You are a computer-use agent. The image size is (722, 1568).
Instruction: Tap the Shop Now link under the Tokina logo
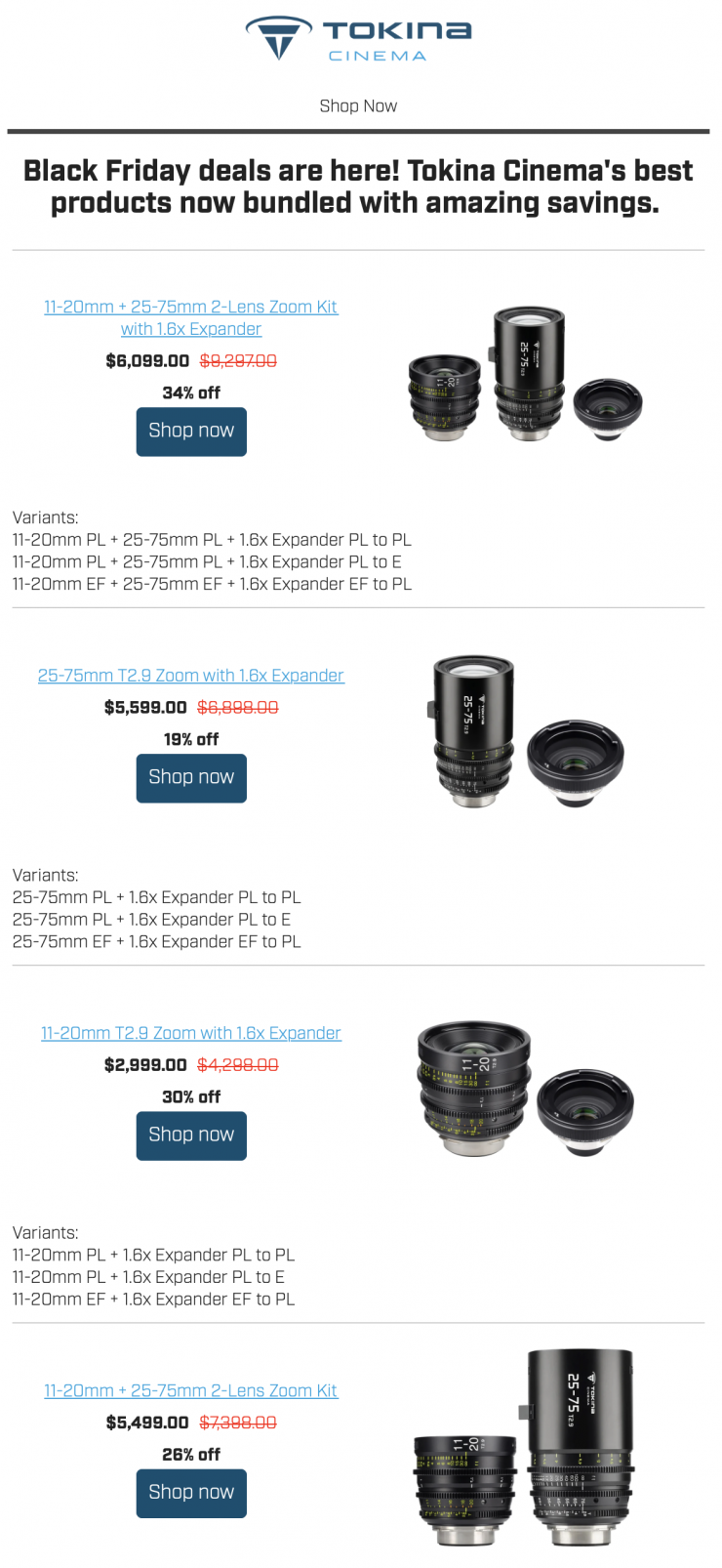point(358,105)
